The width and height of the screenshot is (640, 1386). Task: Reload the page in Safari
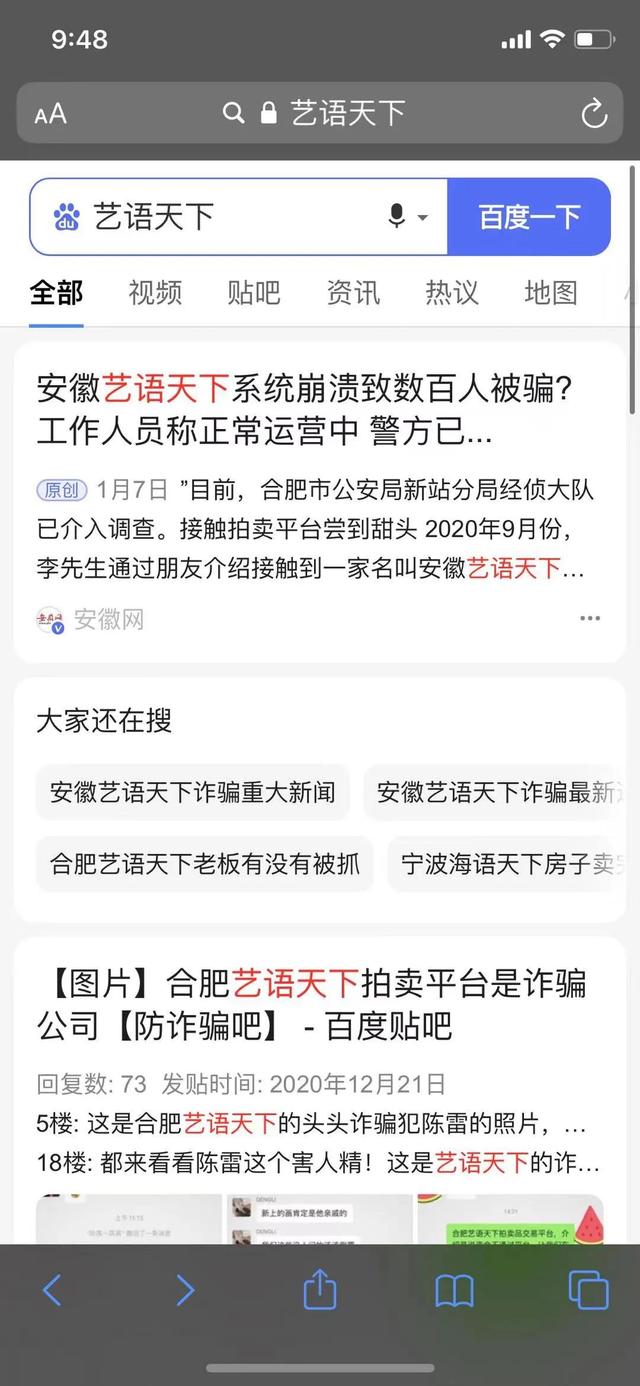click(x=594, y=114)
